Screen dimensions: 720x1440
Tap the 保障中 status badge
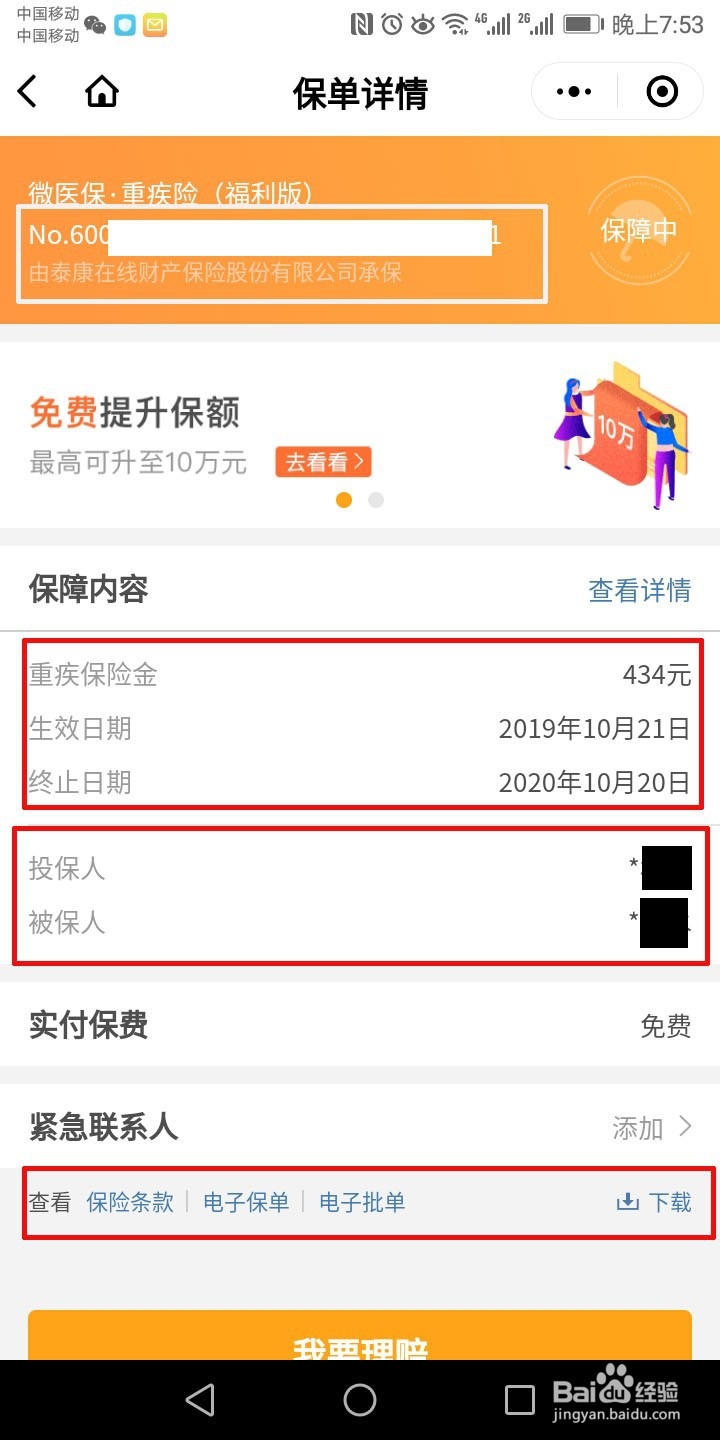click(638, 230)
